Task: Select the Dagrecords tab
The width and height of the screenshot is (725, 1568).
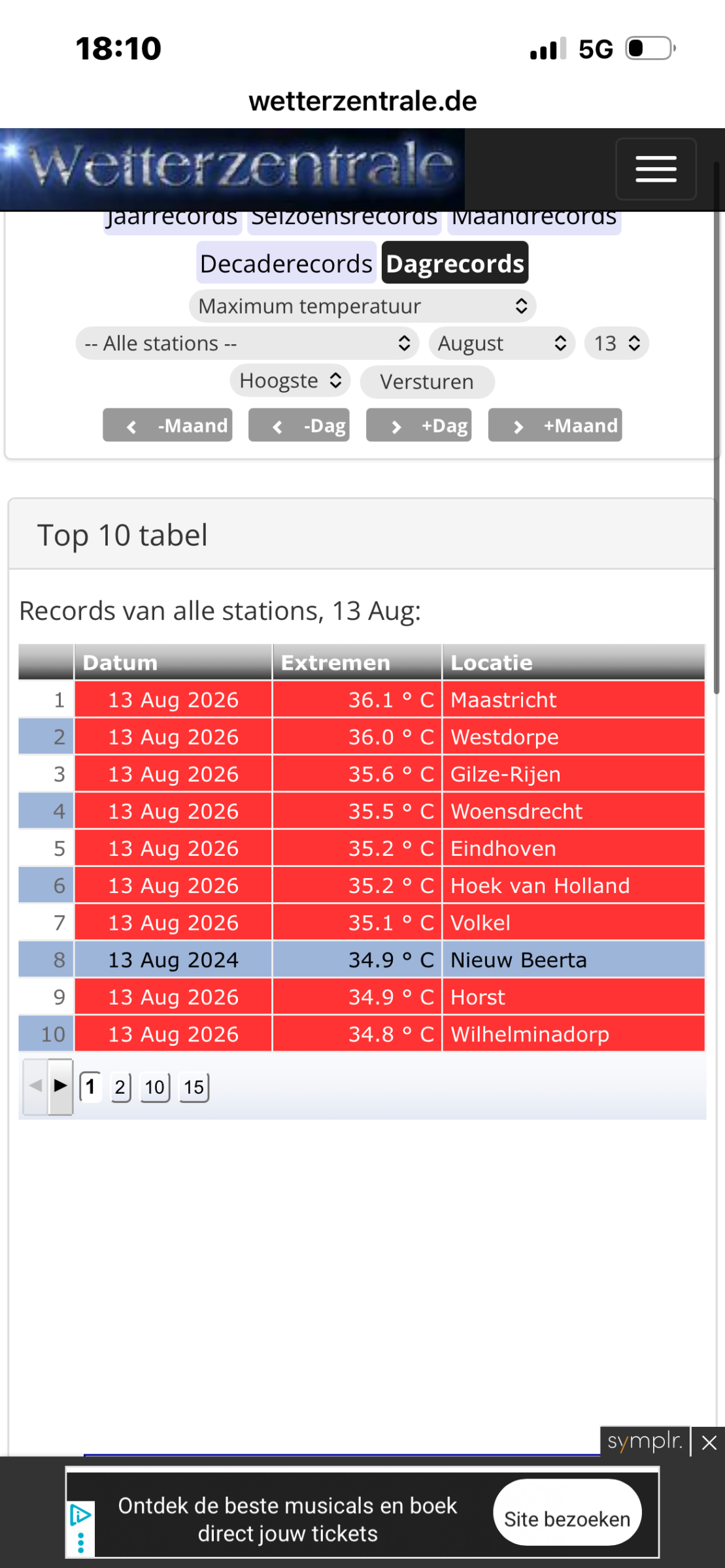Action: pos(455,263)
